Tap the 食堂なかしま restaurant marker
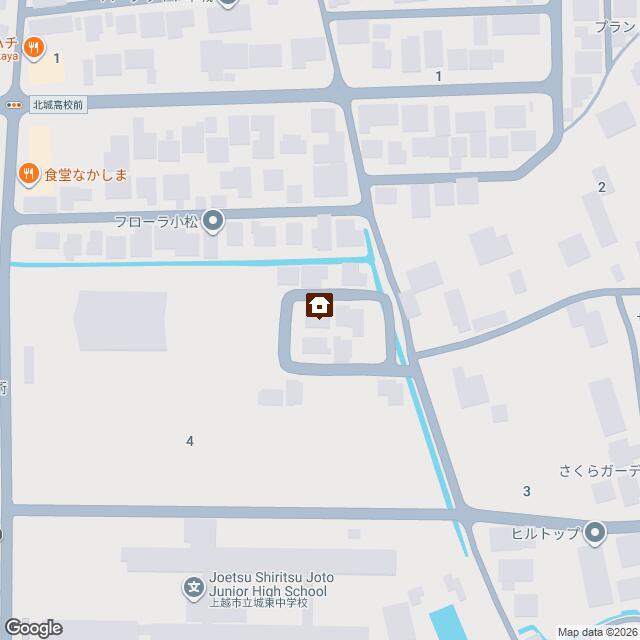The image size is (640, 640). tap(28, 174)
